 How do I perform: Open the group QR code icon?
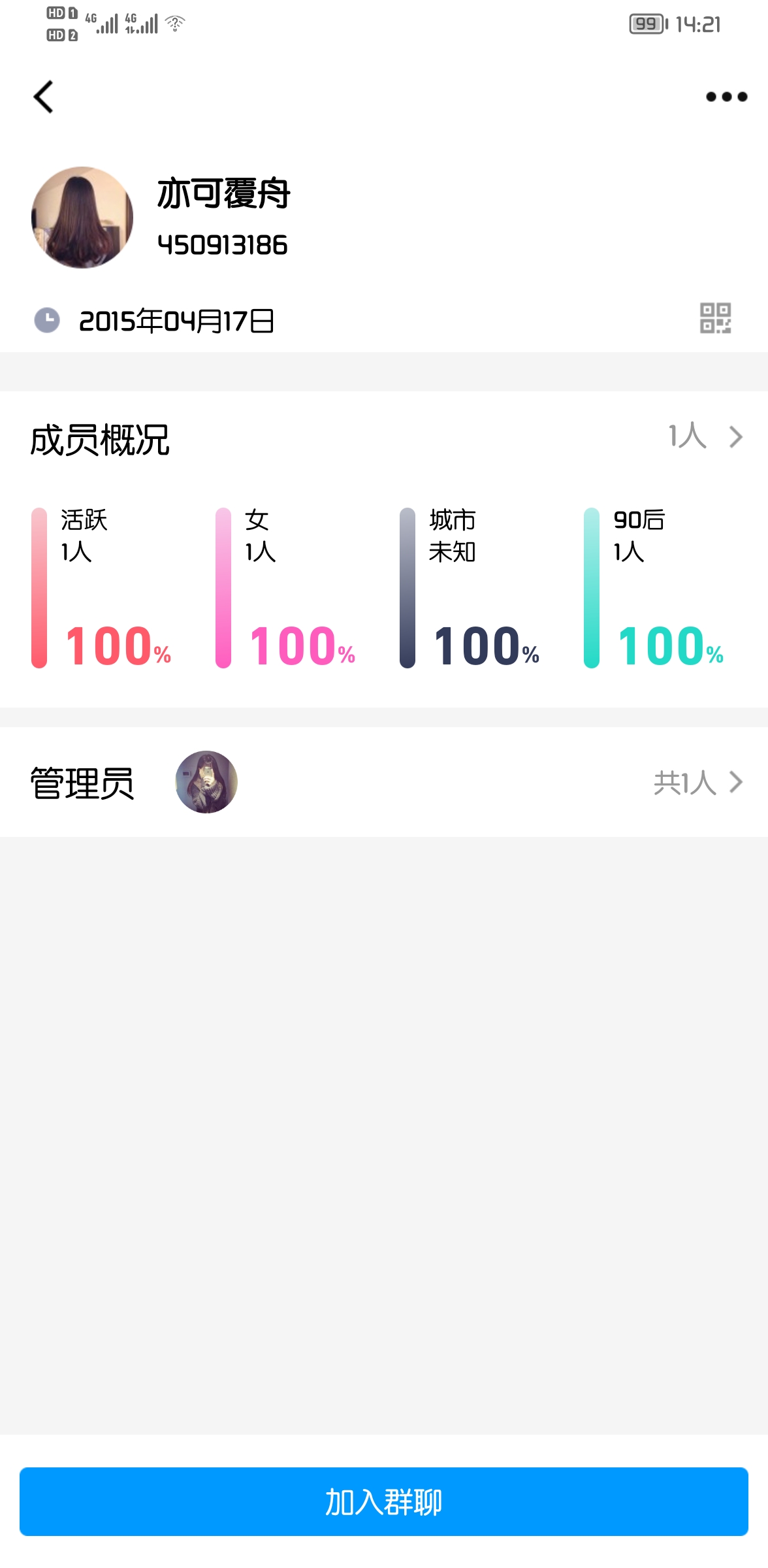(x=715, y=318)
